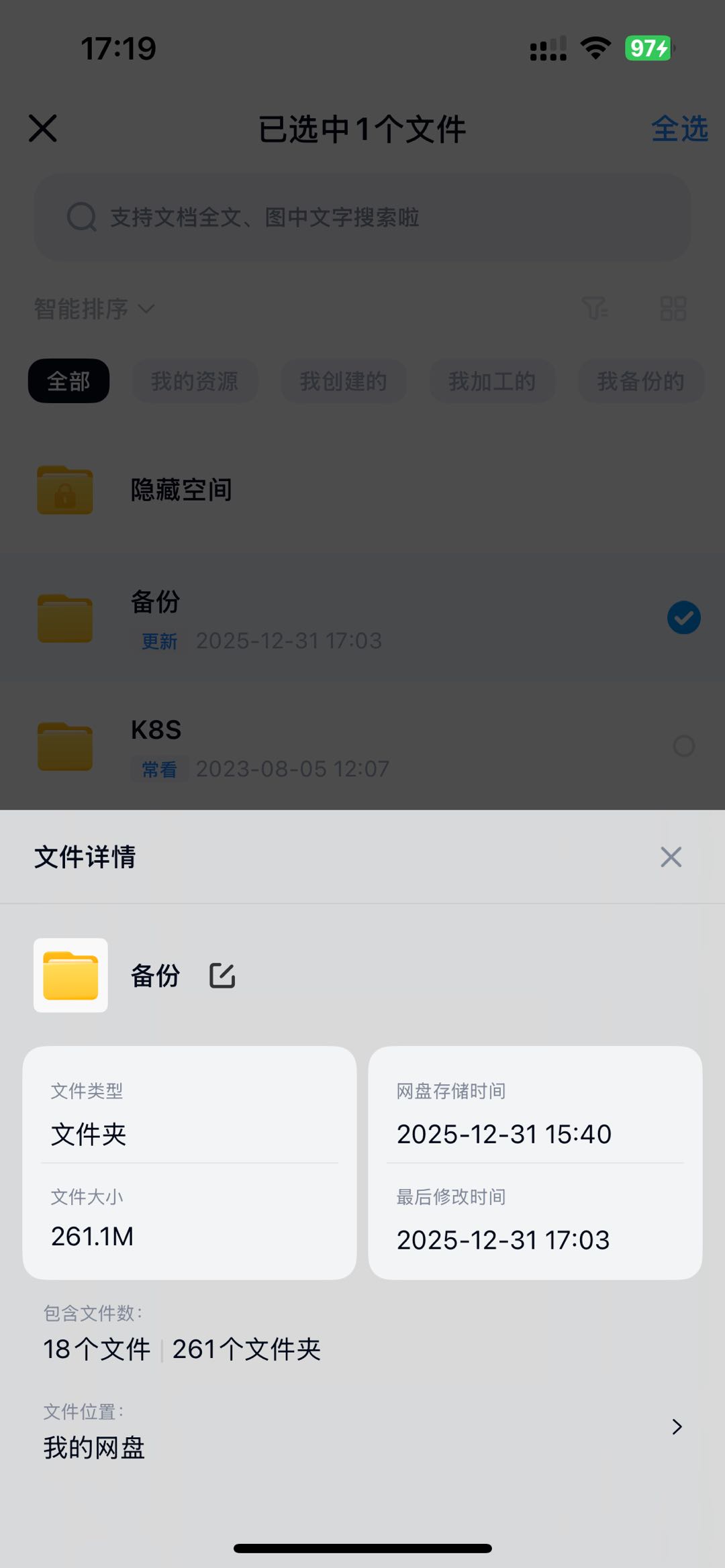Select all files with 全选

click(679, 129)
